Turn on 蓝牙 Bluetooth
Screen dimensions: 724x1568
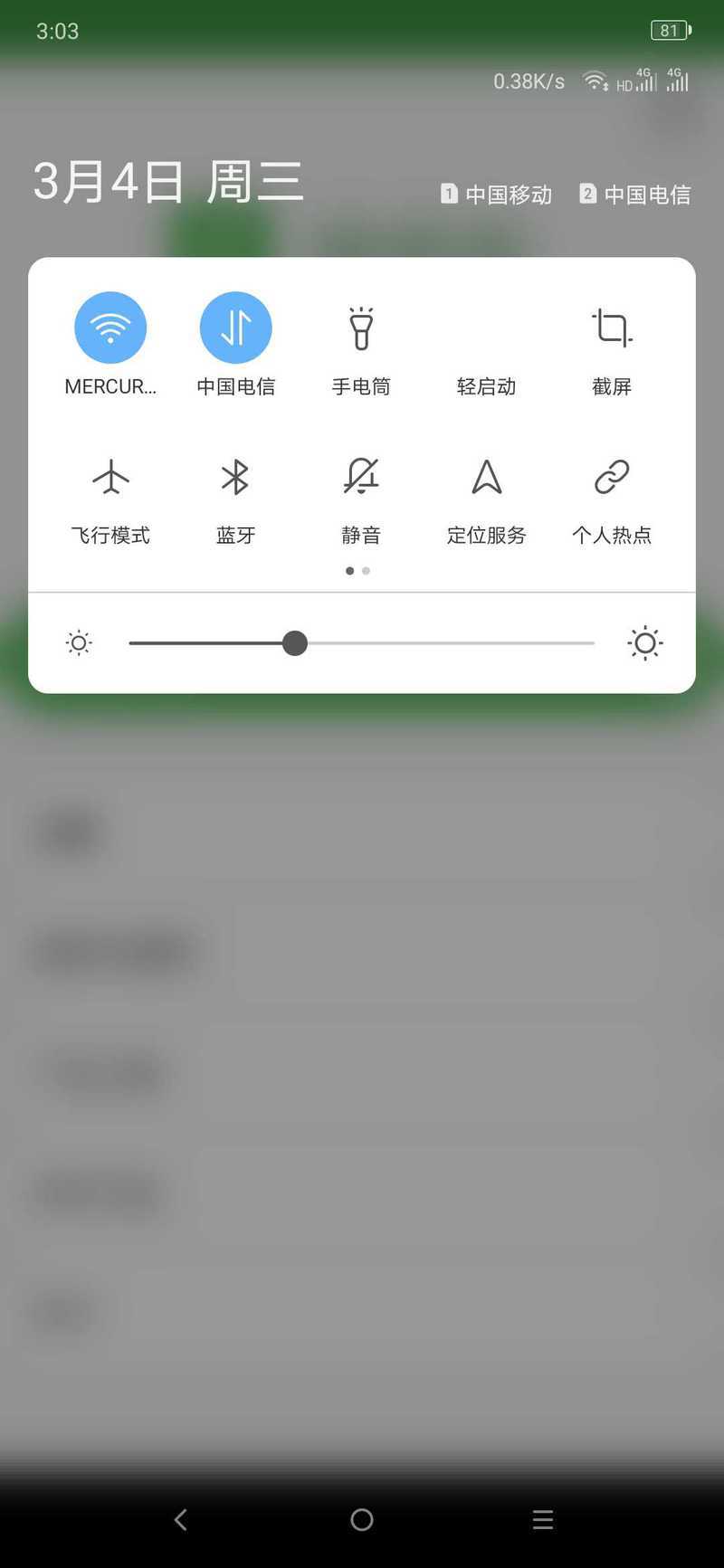coord(235,477)
